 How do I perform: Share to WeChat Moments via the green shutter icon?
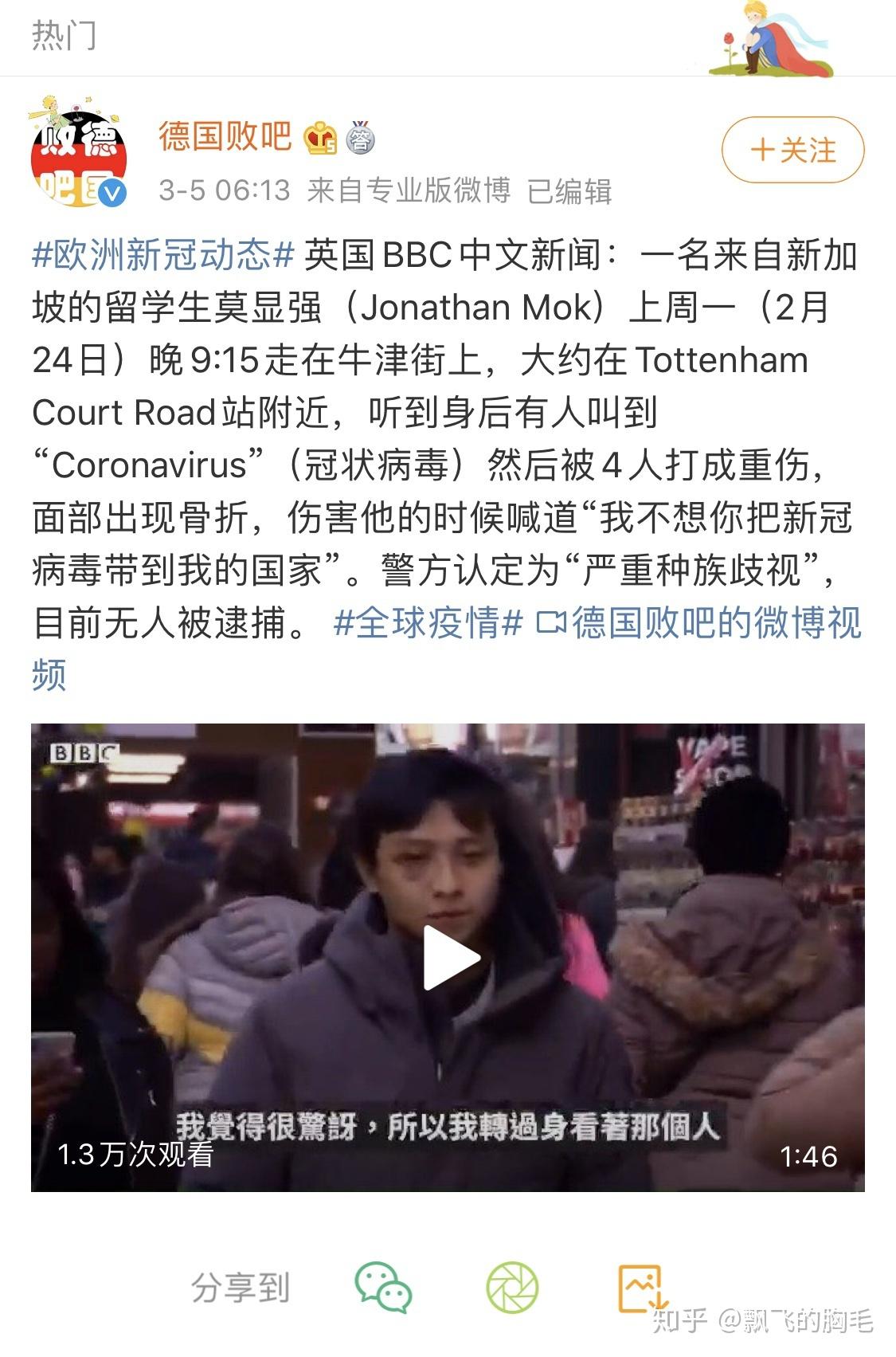[x=512, y=1287]
